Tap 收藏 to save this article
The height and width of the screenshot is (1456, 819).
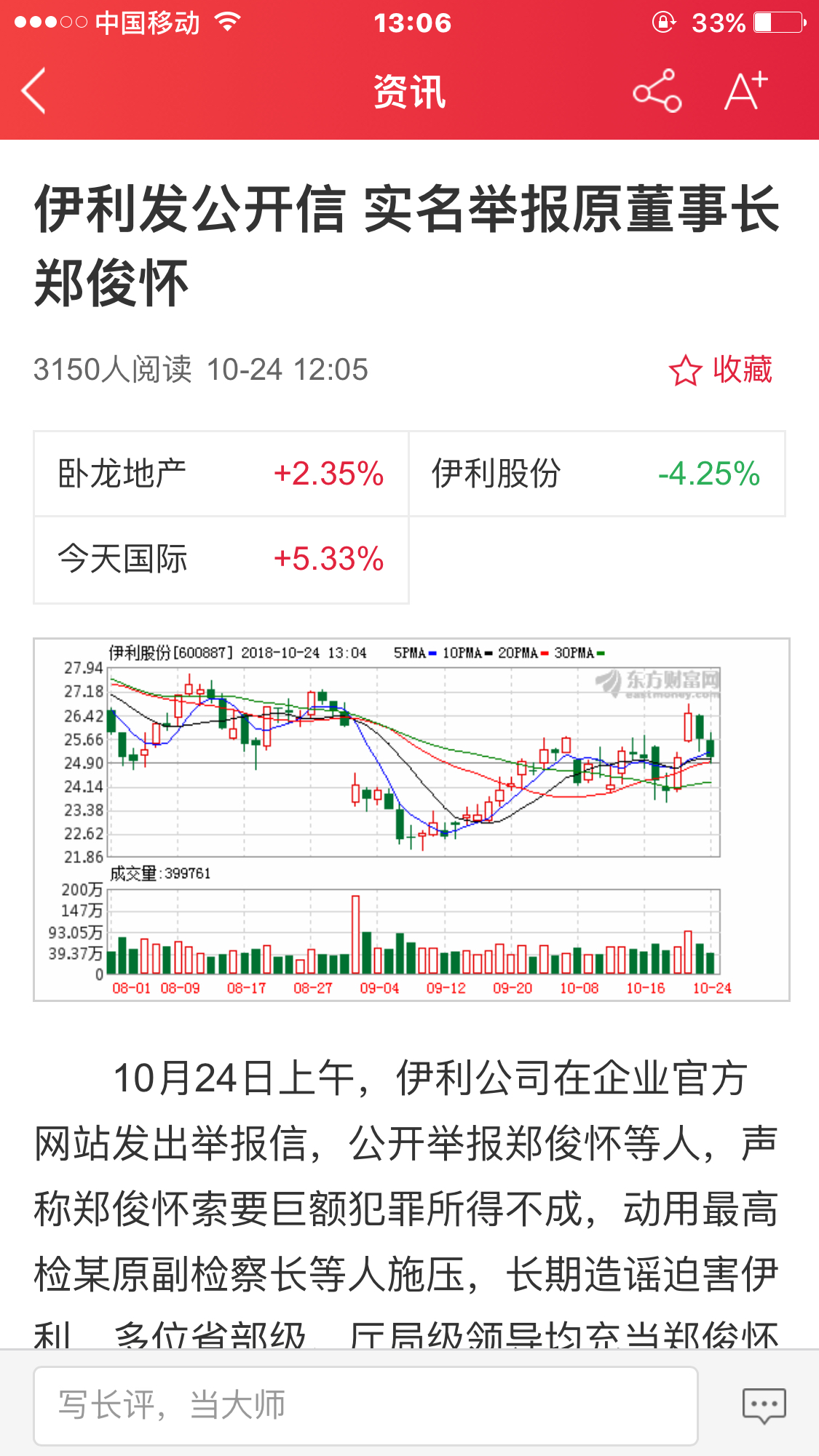[721, 370]
